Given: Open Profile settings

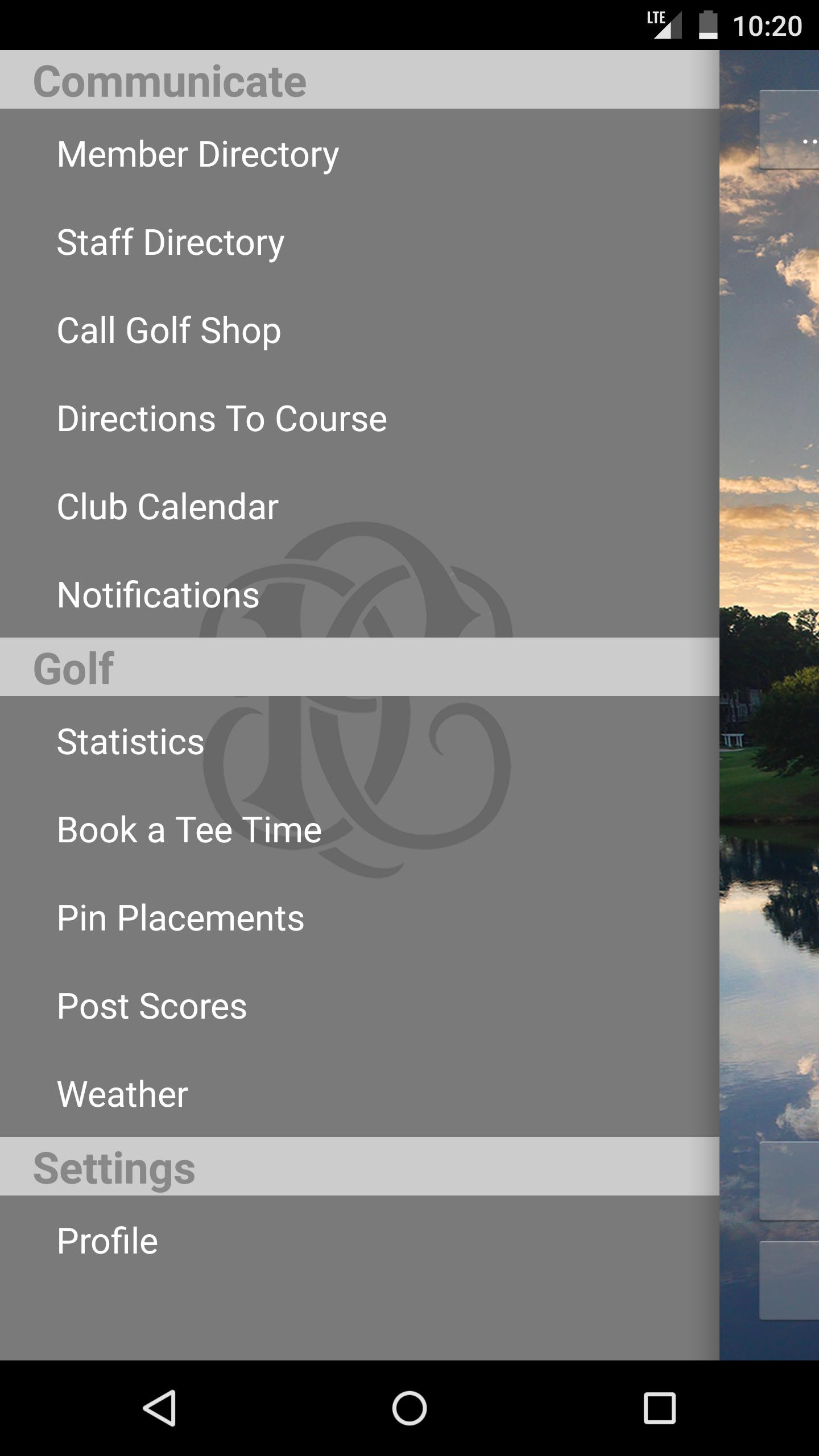Looking at the screenshot, I should (x=107, y=1241).
